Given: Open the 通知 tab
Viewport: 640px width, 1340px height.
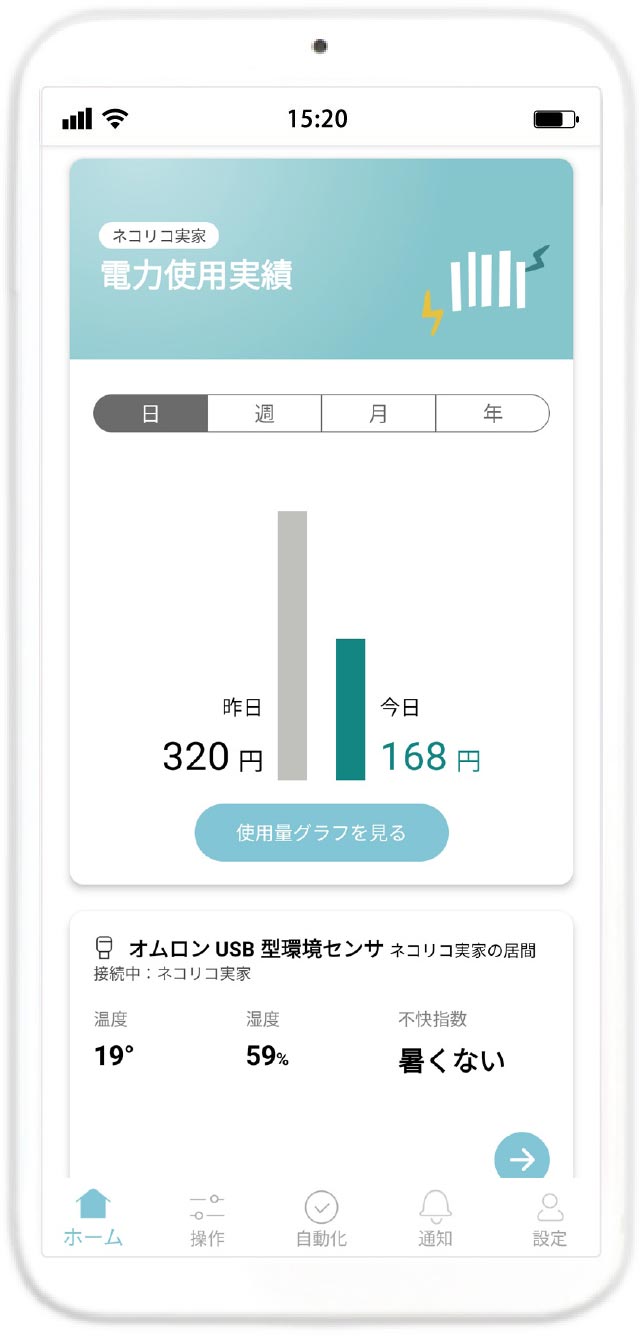Looking at the screenshot, I should [435, 1217].
